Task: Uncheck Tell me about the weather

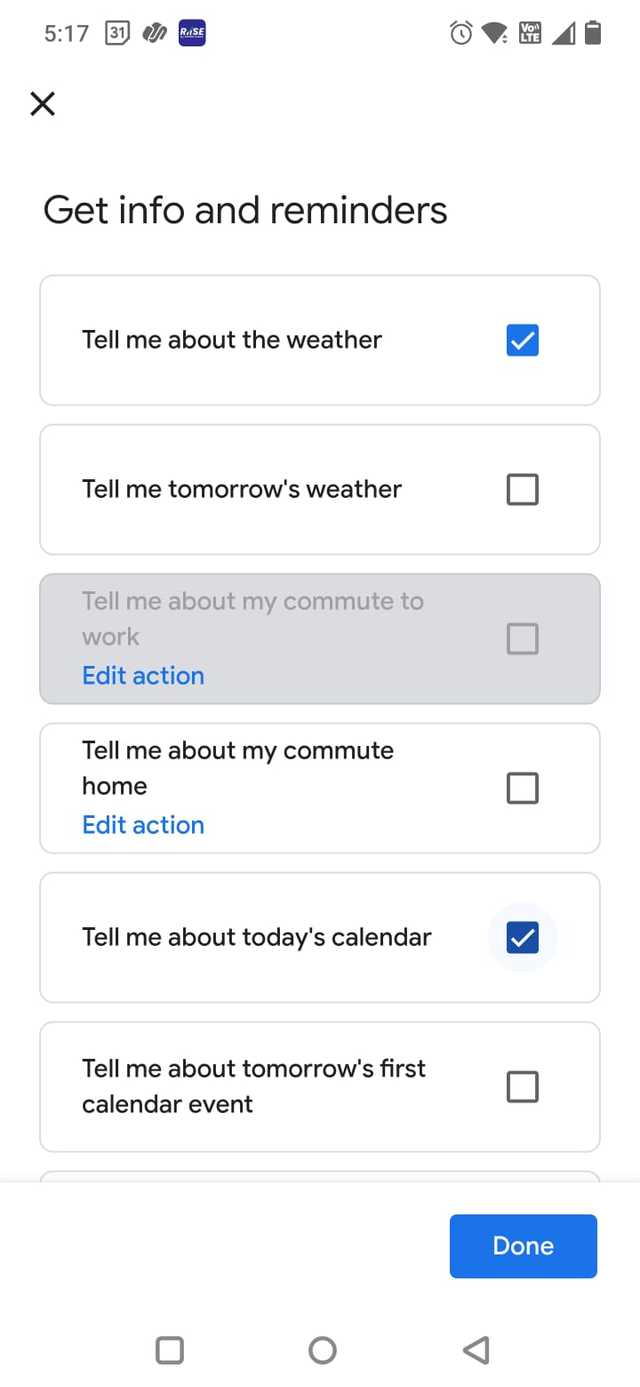Action: pyautogui.click(x=522, y=340)
